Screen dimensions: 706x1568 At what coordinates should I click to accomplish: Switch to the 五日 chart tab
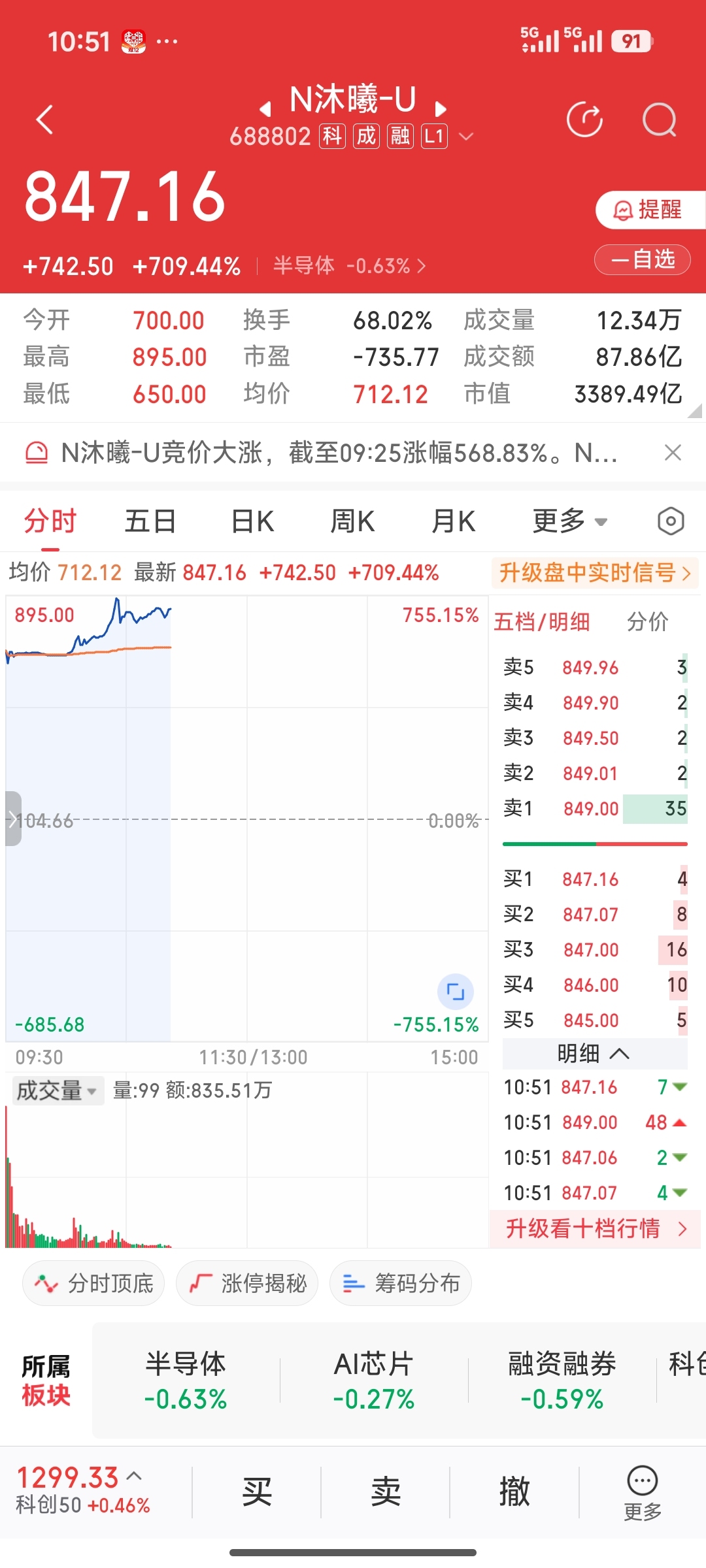click(150, 521)
